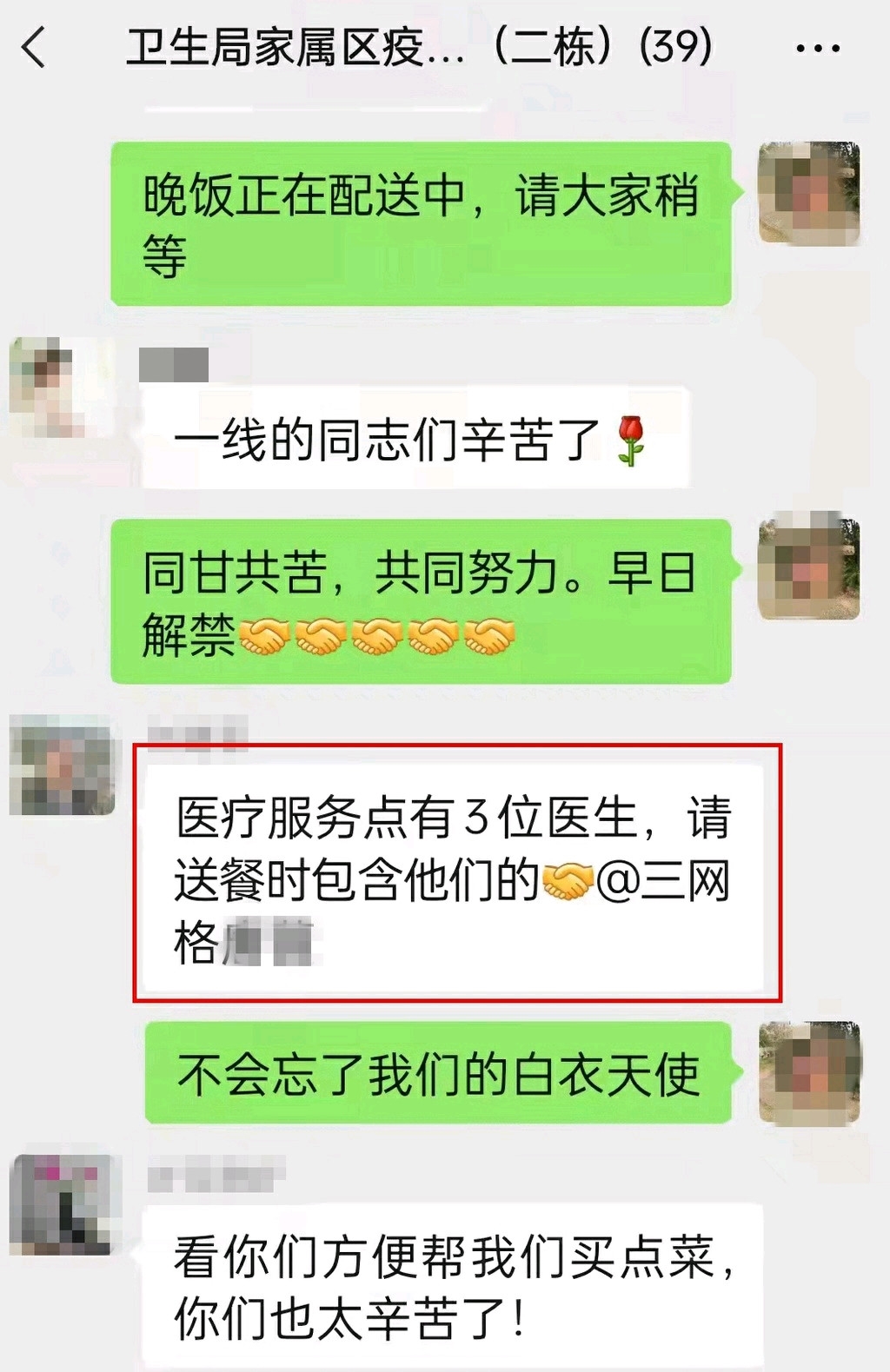Open the group chat info menu
Screen dimensions: 890x1372
pos(817,48)
